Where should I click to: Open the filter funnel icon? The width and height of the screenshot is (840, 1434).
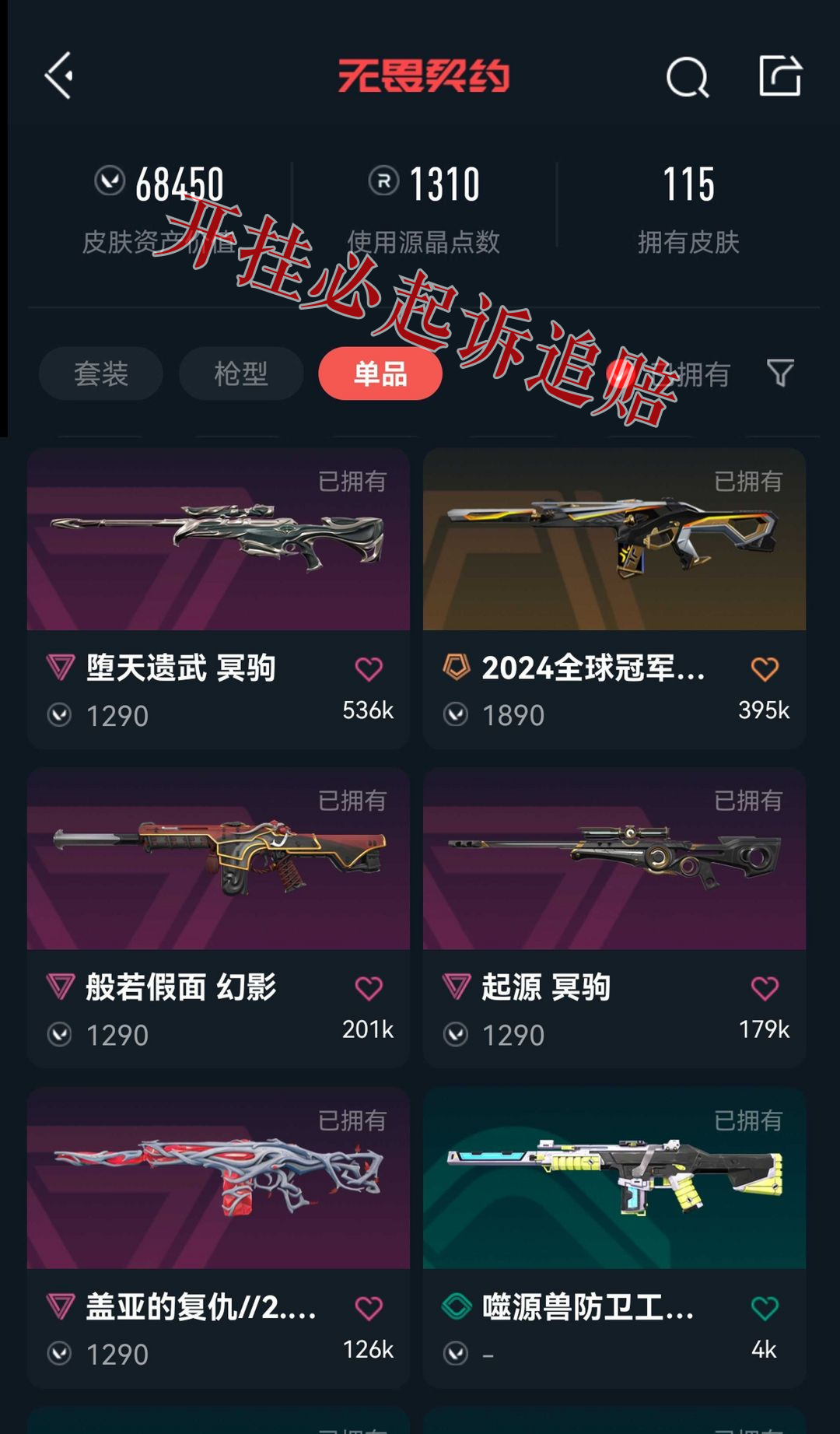(780, 373)
